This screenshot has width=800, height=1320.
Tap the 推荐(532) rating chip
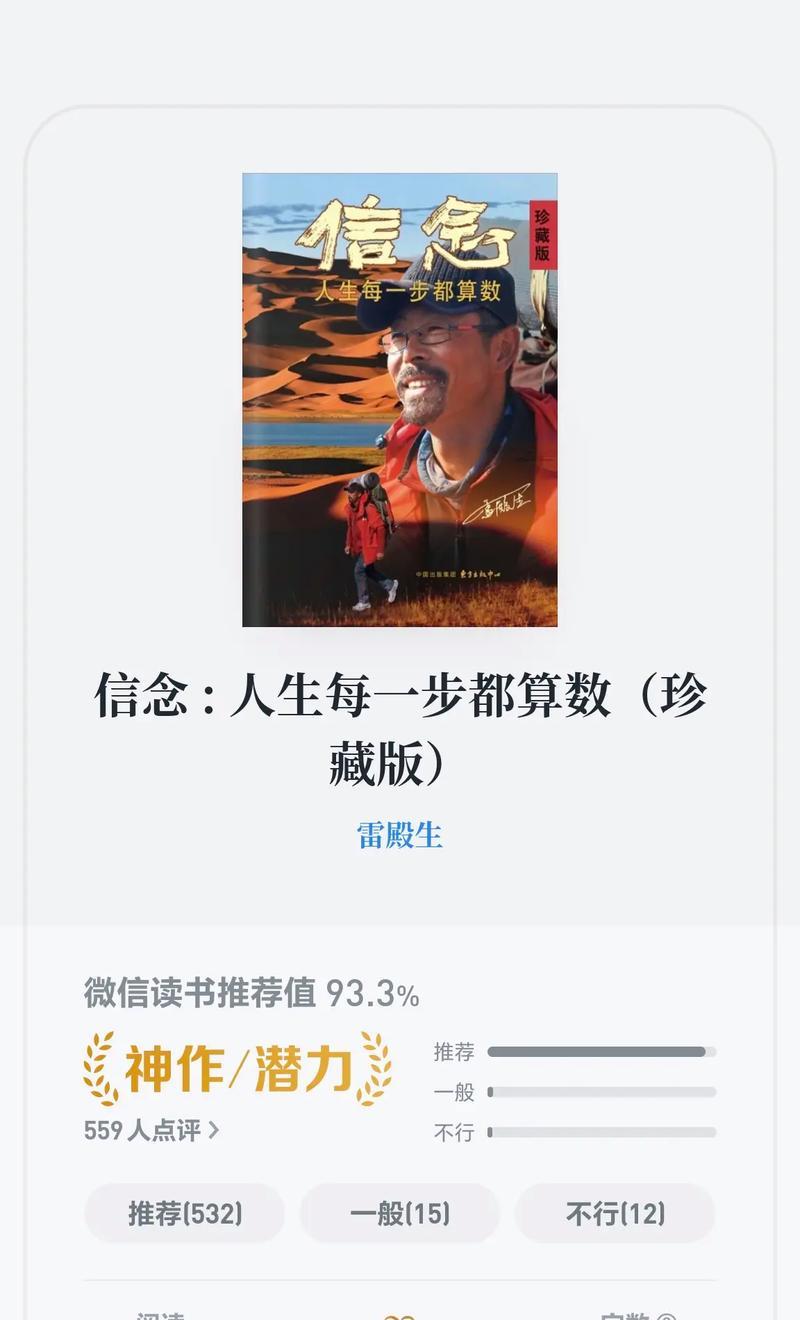click(x=185, y=1214)
